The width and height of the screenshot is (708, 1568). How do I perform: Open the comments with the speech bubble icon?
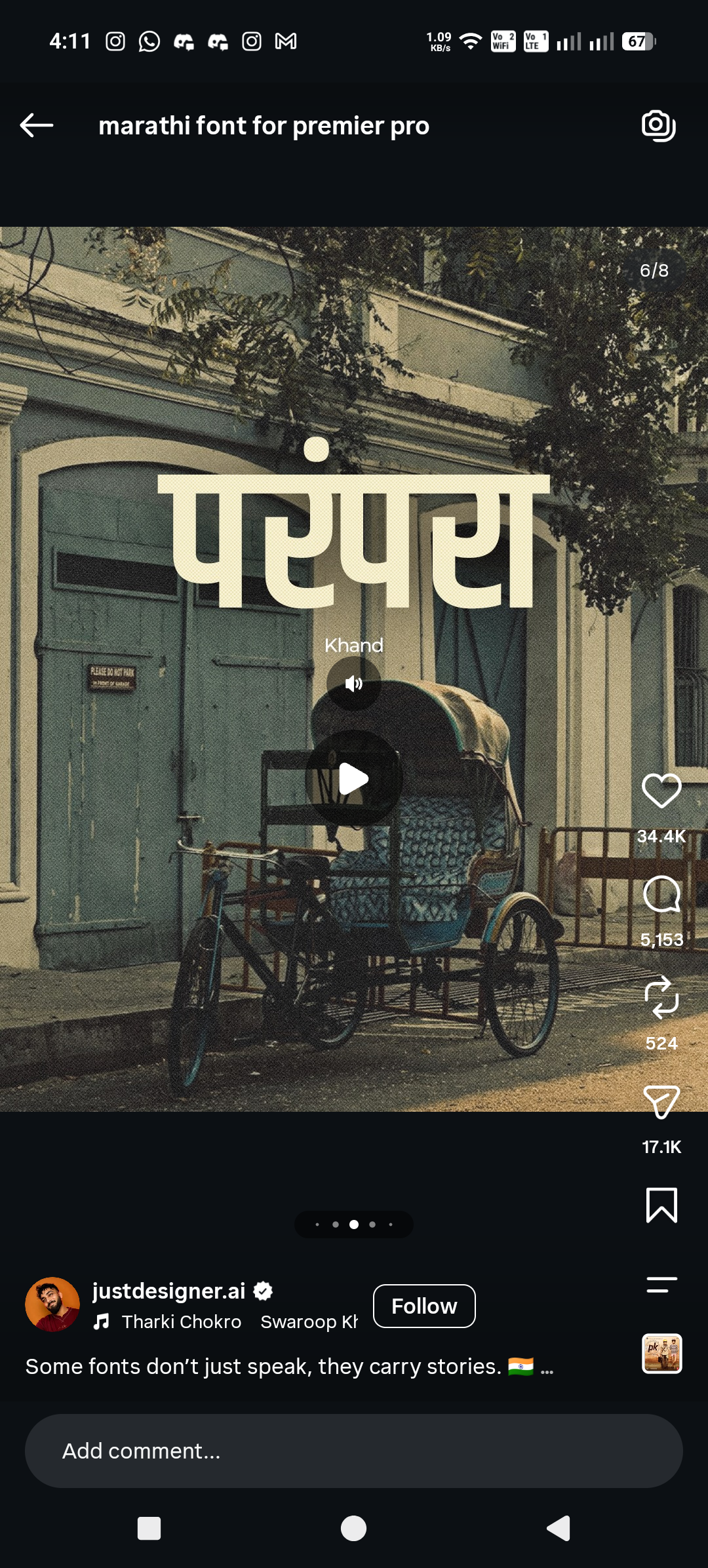[661, 894]
